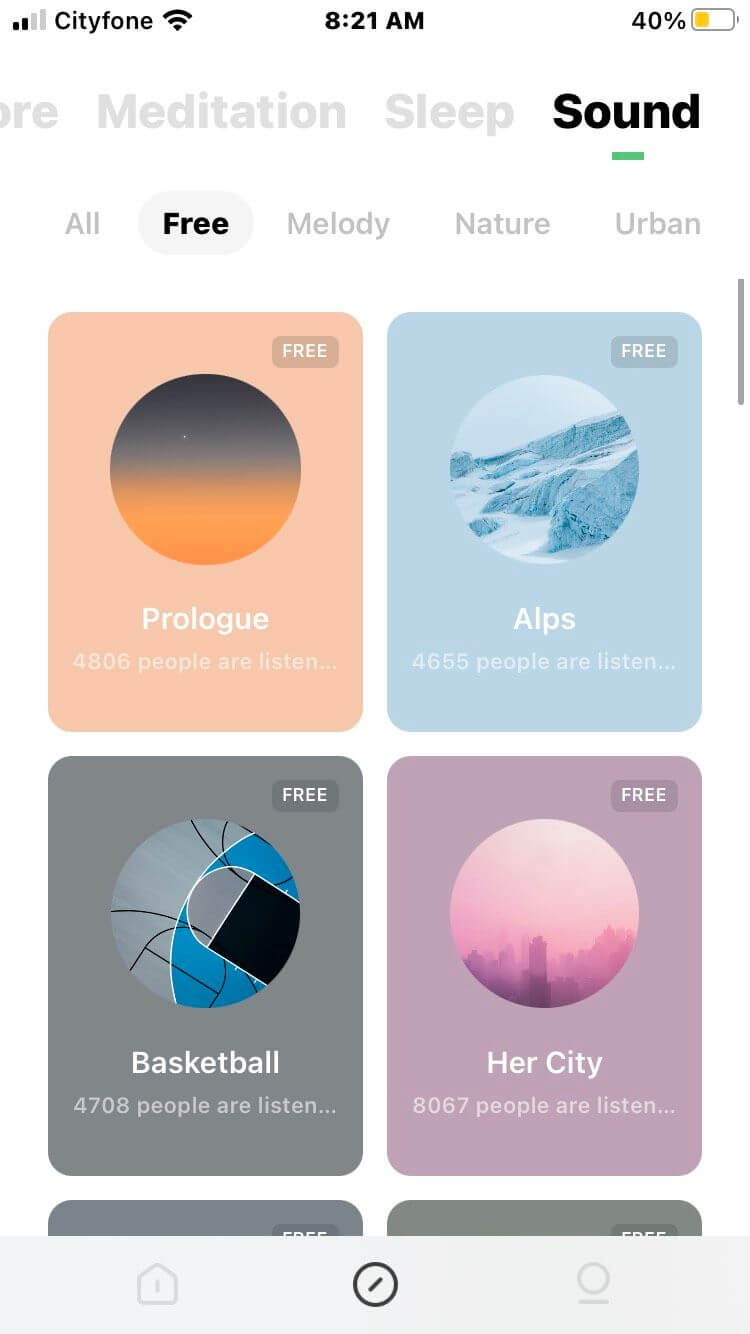The image size is (750, 1334).
Task: Go to the home tab in bottom bar
Action: (x=158, y=1284)
